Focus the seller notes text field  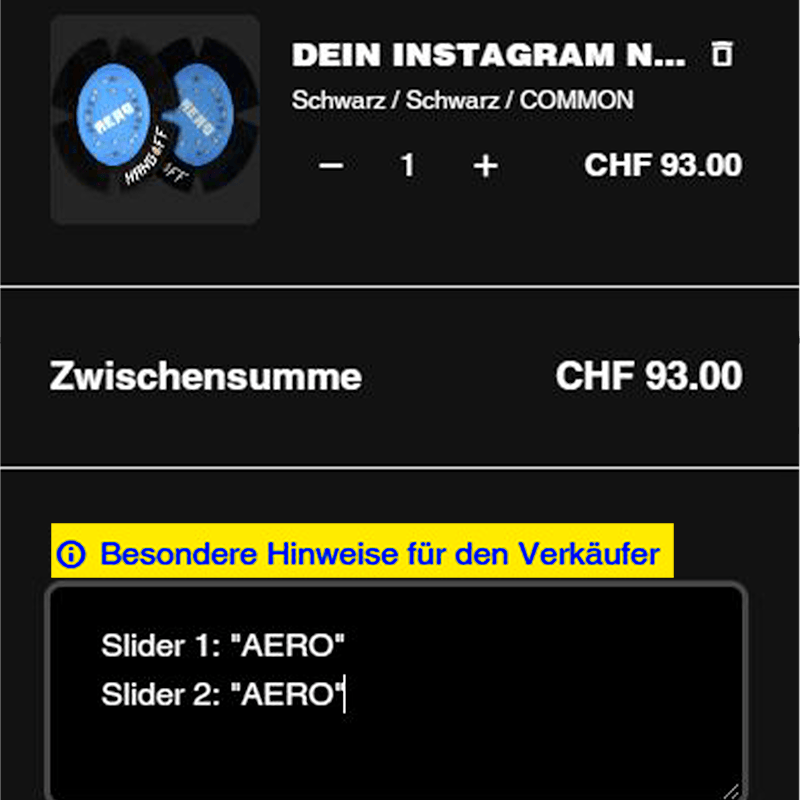396,720
